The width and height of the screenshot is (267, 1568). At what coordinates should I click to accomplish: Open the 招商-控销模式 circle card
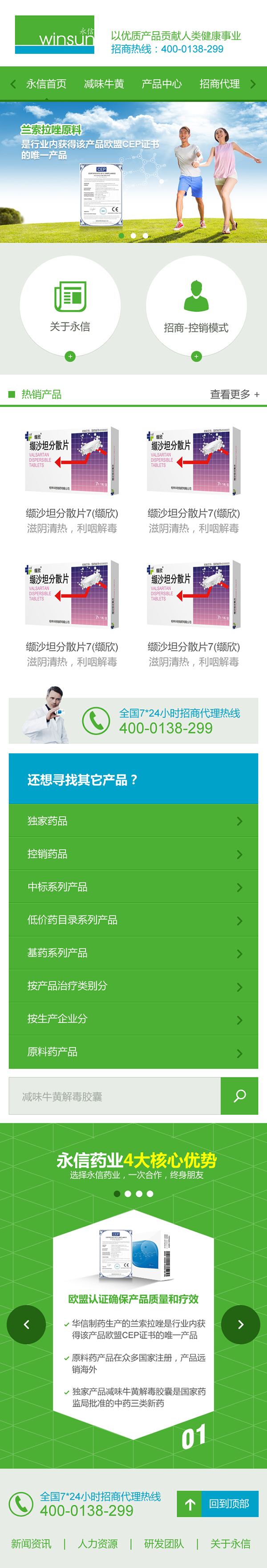(196, 306)
